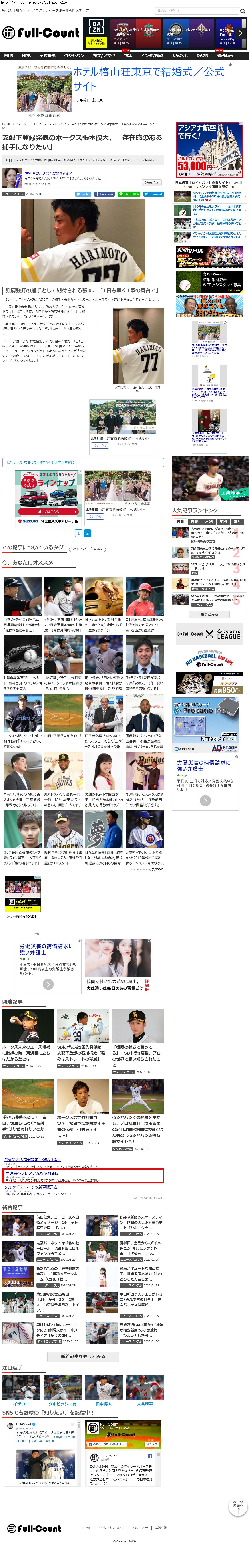The height and width of the screenshot is (1568, 249).
Task: Go to the 人気記事 navigation tab
Action: tap(179, 56)
